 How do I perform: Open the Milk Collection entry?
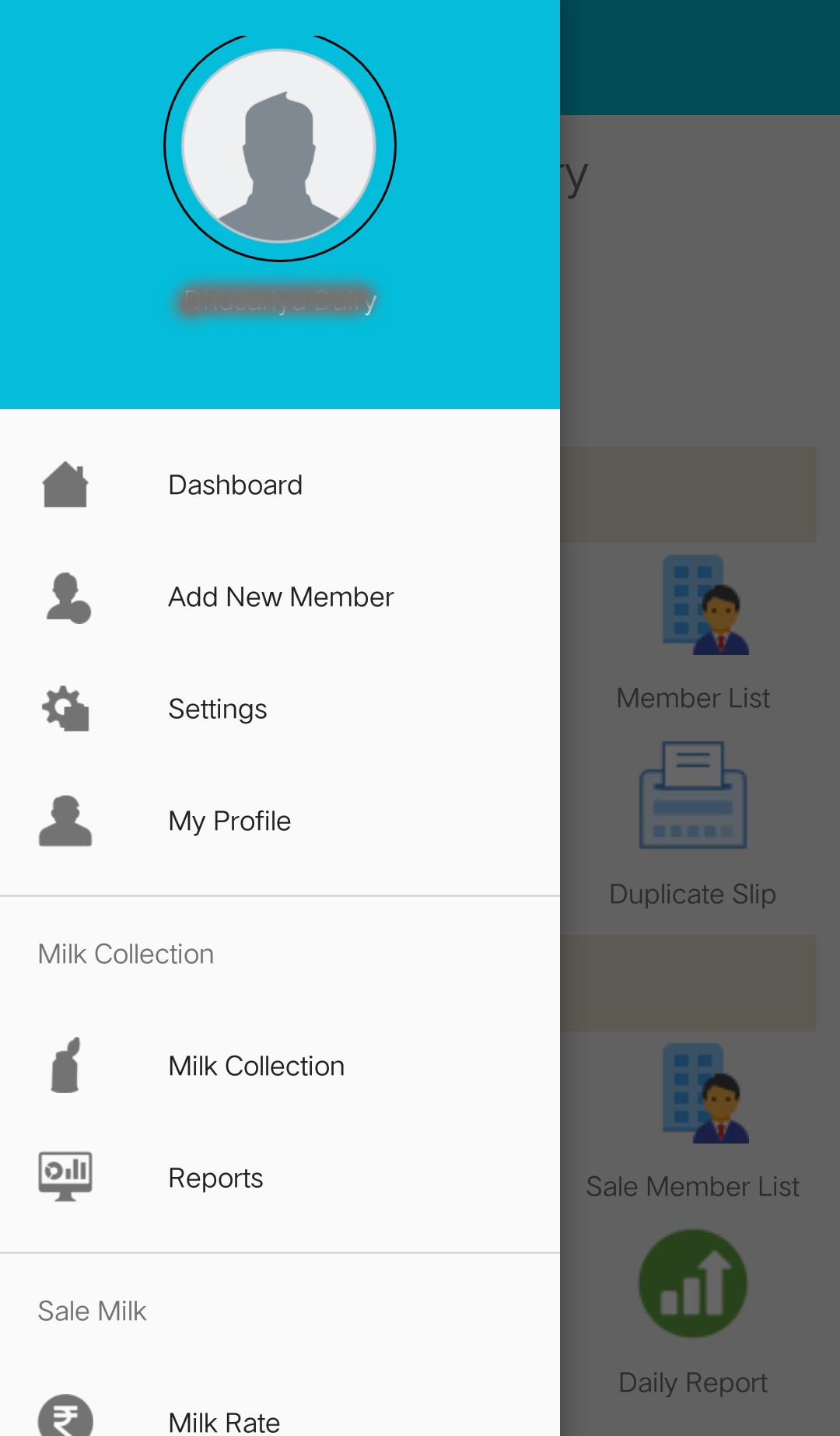[256, 1066]
